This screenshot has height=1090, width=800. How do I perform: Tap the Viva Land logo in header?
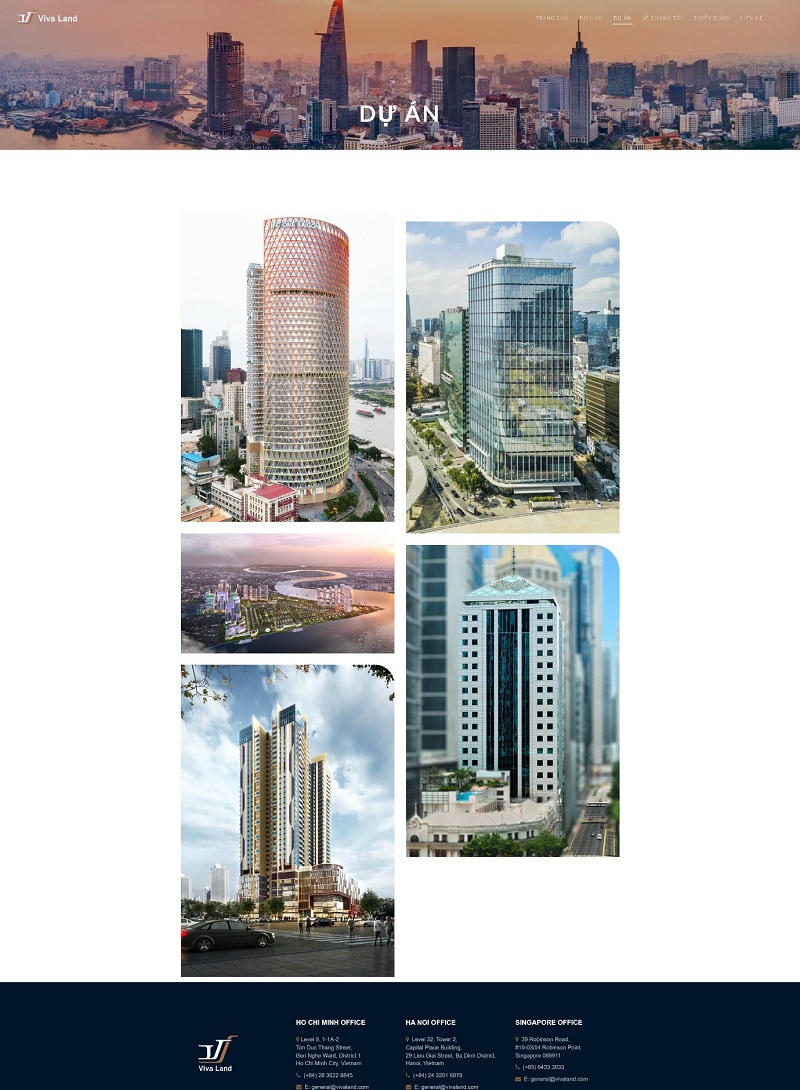[x=48, y=18]
